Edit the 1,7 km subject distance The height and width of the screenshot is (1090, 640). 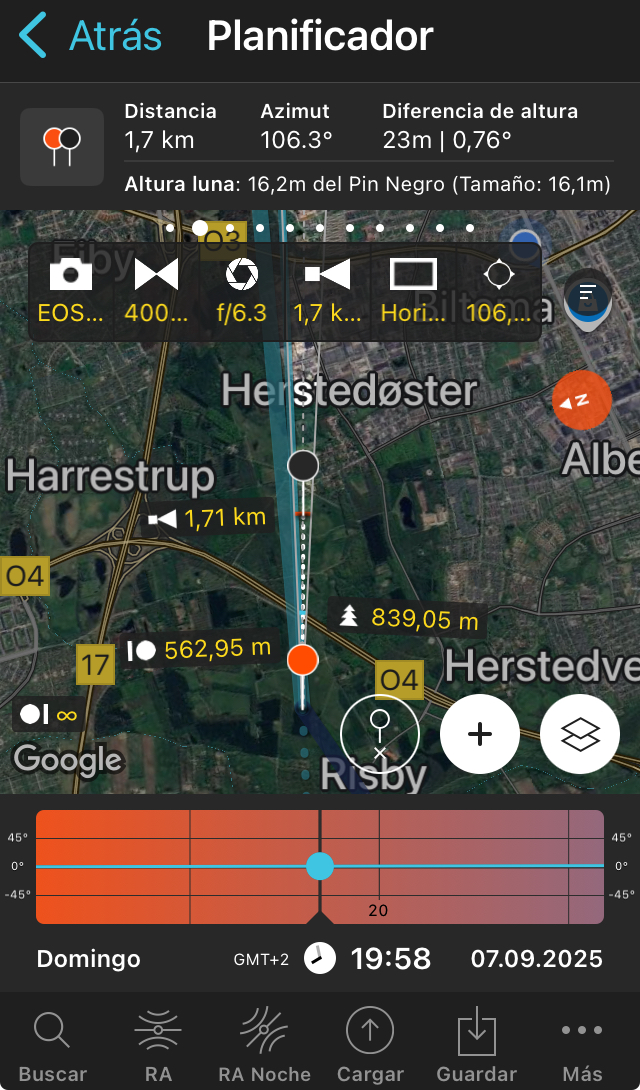(327, 292)
